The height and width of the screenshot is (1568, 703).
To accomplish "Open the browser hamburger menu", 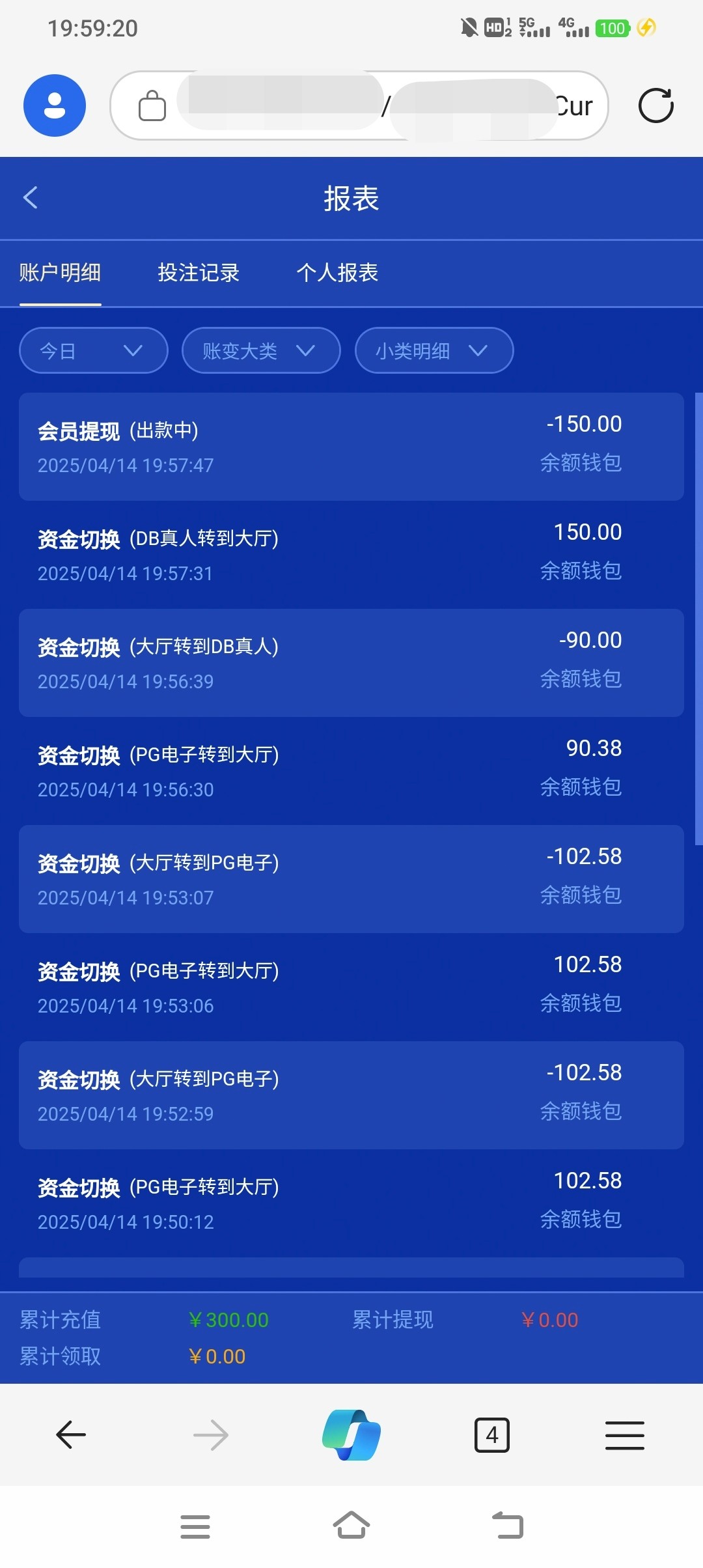I will (x=625, y=1435).
